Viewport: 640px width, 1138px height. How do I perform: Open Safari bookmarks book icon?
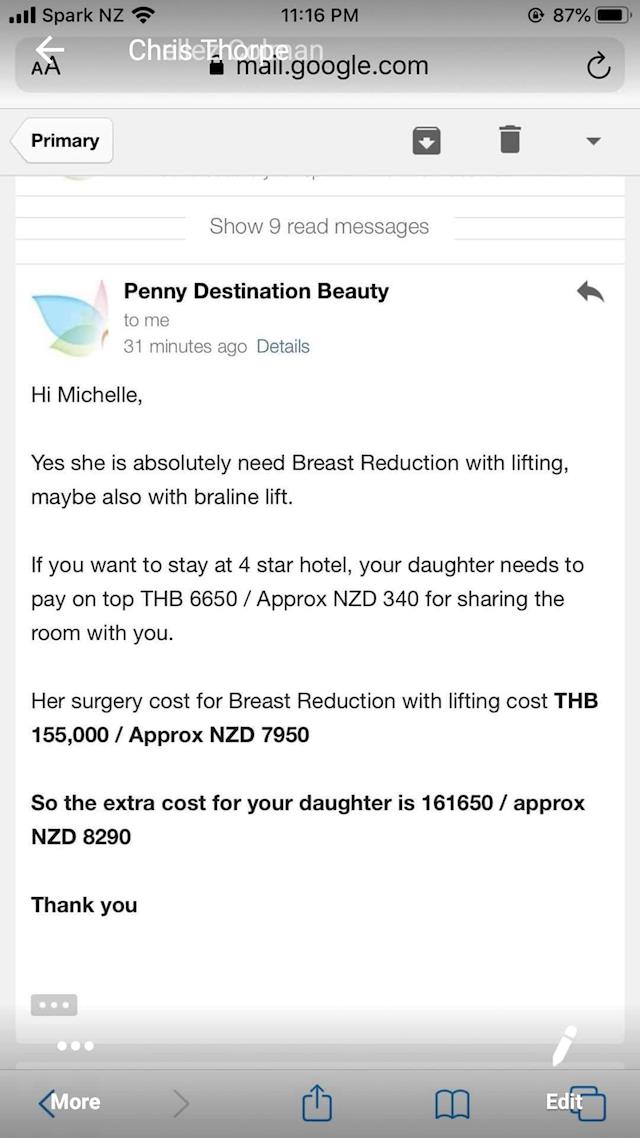(452, 1103)
